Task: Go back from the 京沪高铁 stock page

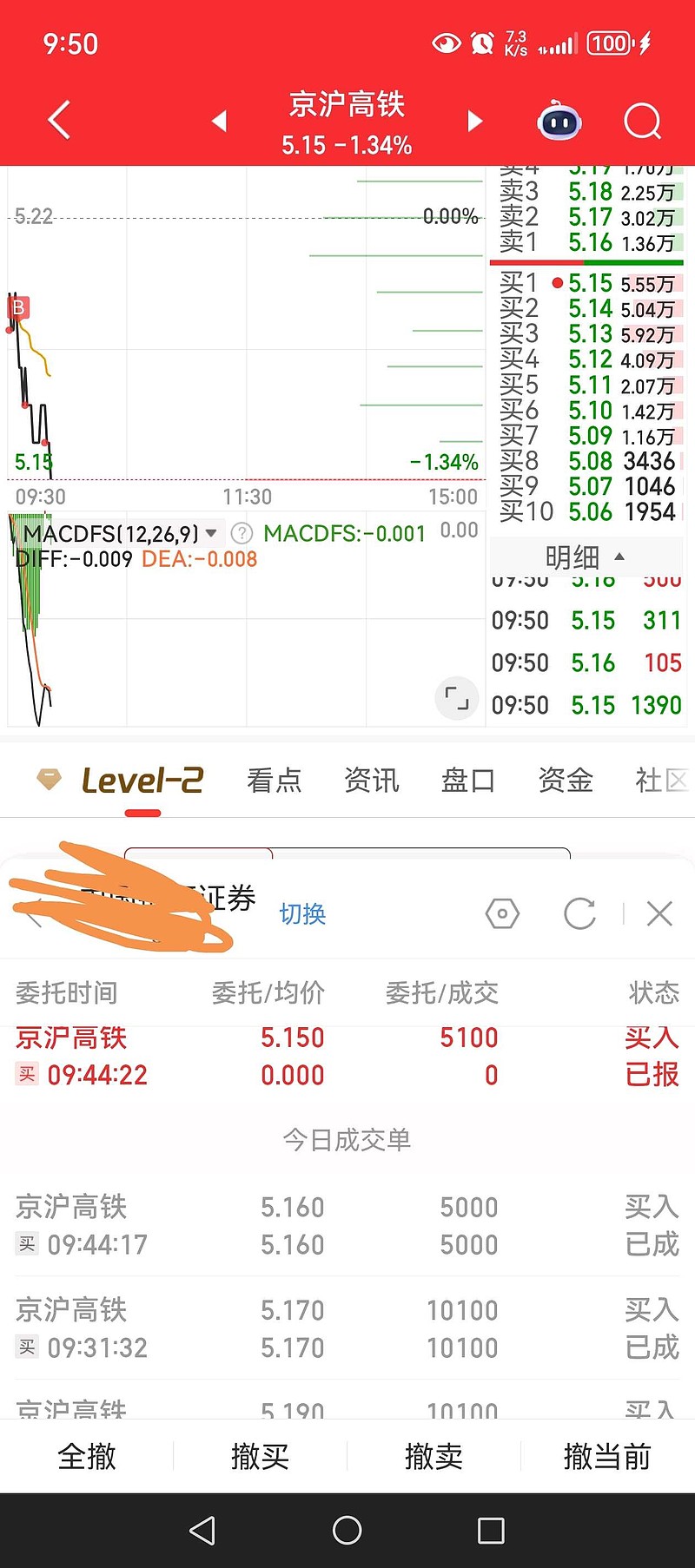Action: (59, 120)
